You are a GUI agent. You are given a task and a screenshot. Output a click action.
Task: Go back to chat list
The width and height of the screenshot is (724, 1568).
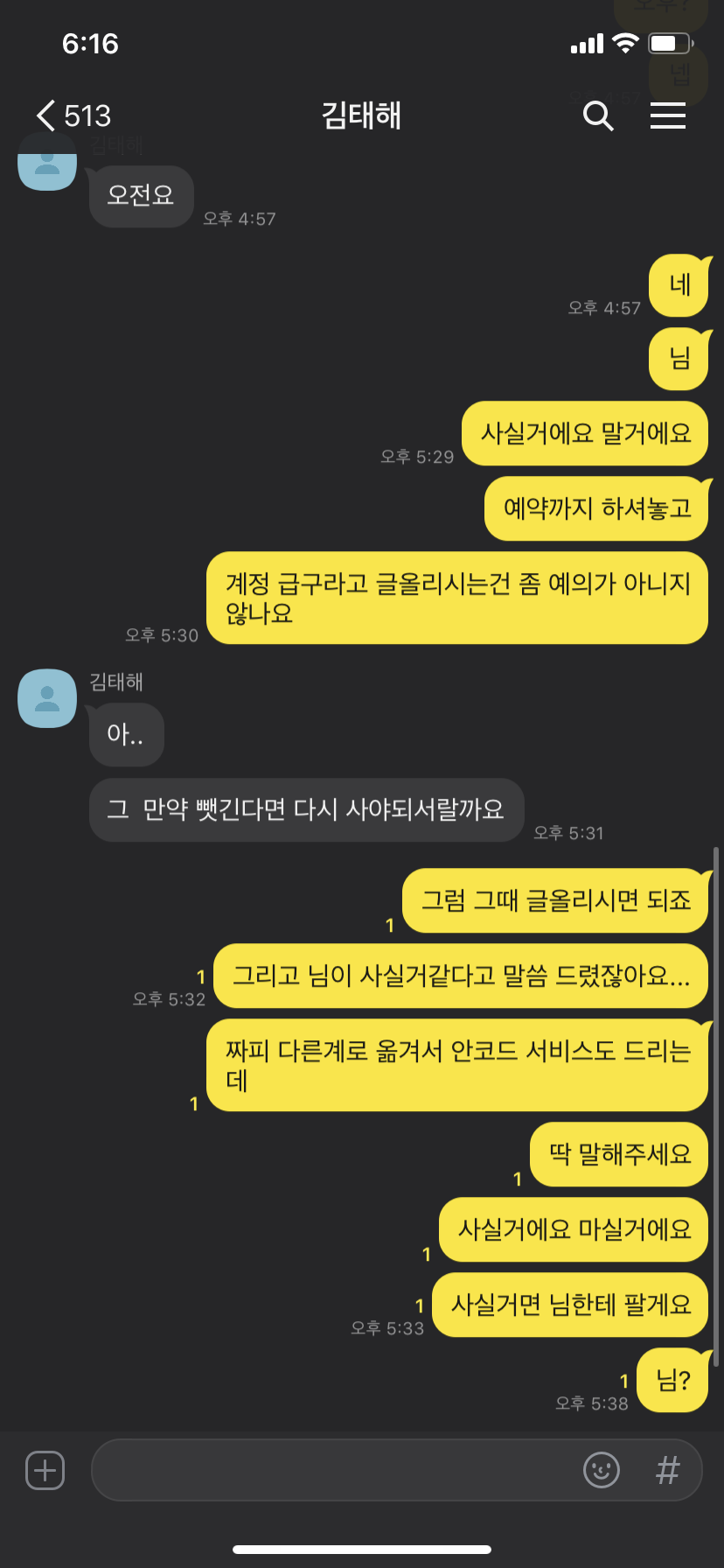[x=72, y=115]
